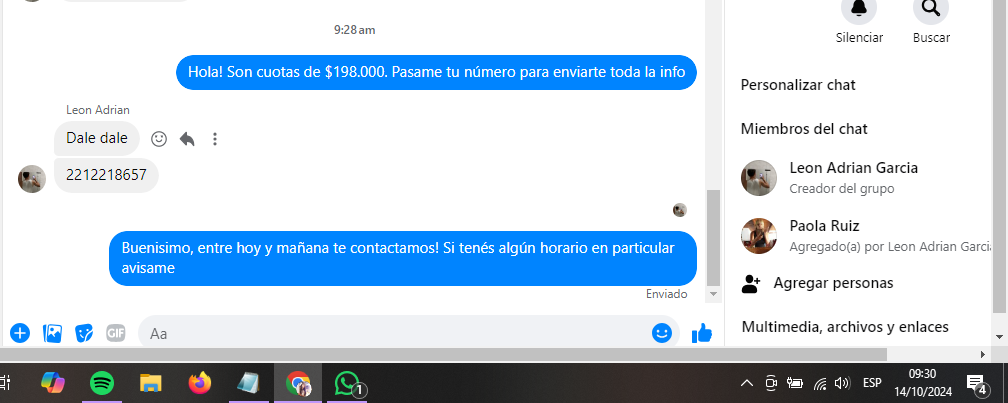Image resolution: width=1008 pixels, height=403 pixels.
Task: React to the "Dale dale" message
Action: click(x=159, y=139)
